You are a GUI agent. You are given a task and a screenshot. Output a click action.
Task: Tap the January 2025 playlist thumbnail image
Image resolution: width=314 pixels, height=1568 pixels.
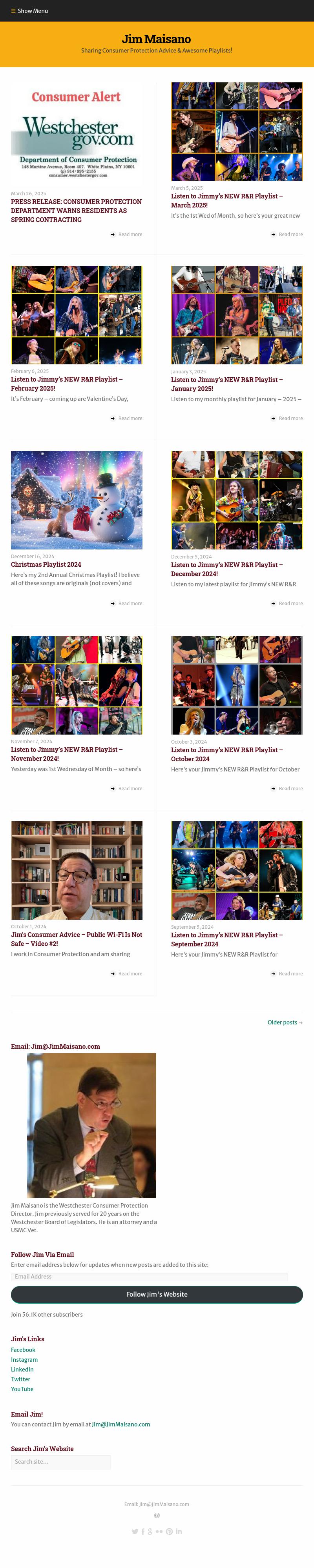point(237,315)
